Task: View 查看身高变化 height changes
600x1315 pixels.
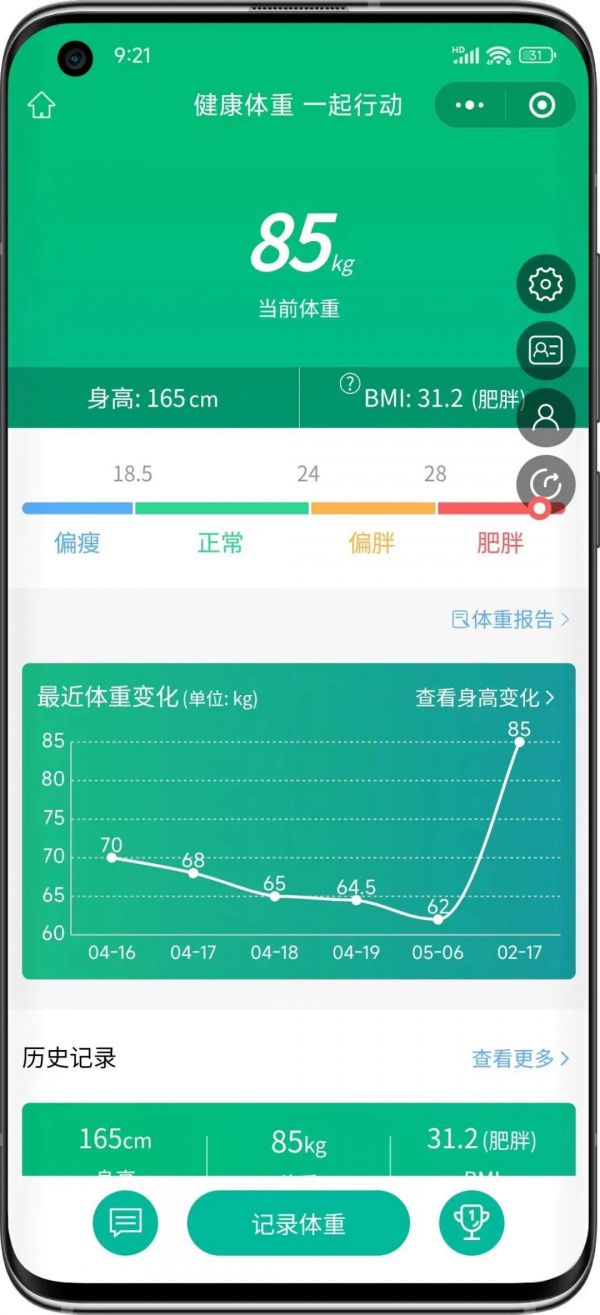Action: [x=485, y=698]
